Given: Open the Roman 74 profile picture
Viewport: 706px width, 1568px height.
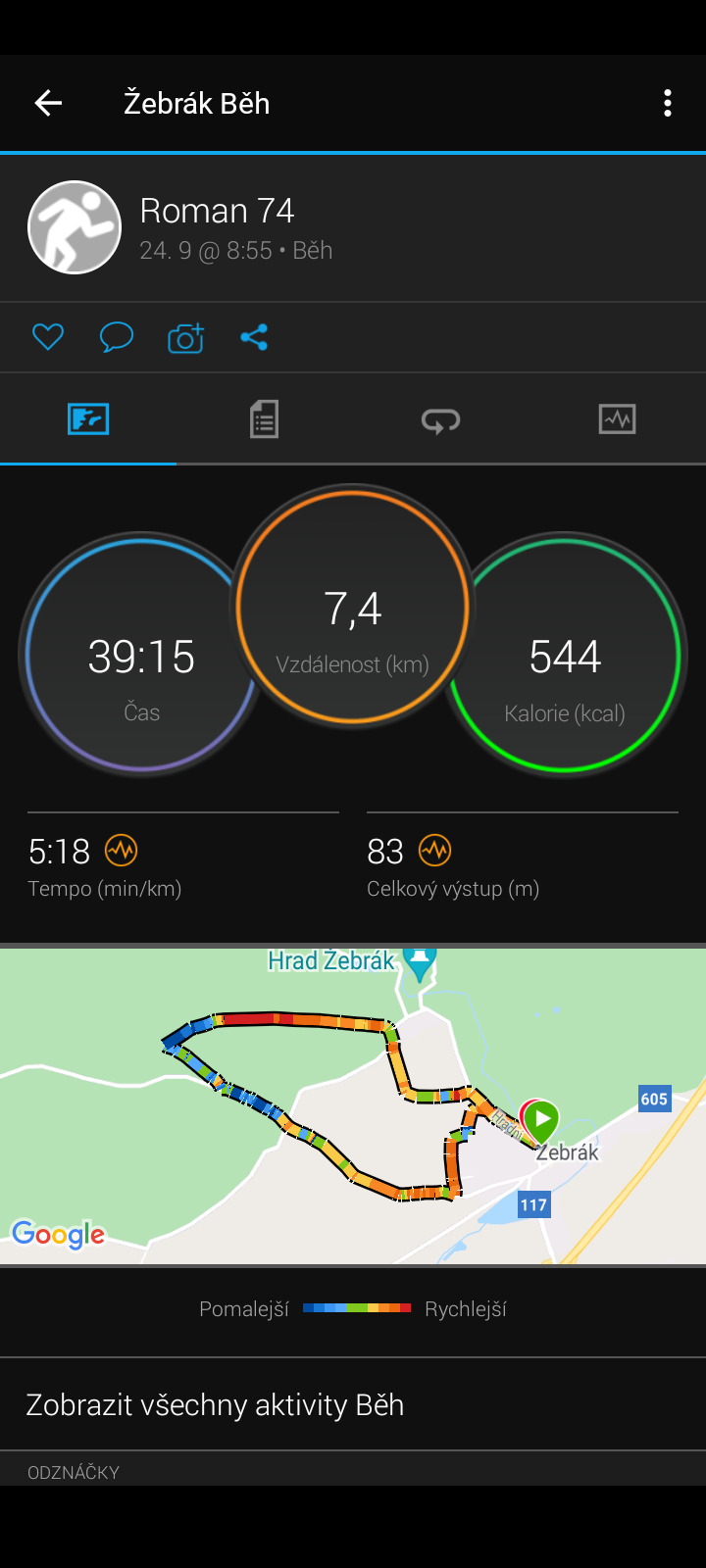Looking at the screenshot, I should coord(75,227).
